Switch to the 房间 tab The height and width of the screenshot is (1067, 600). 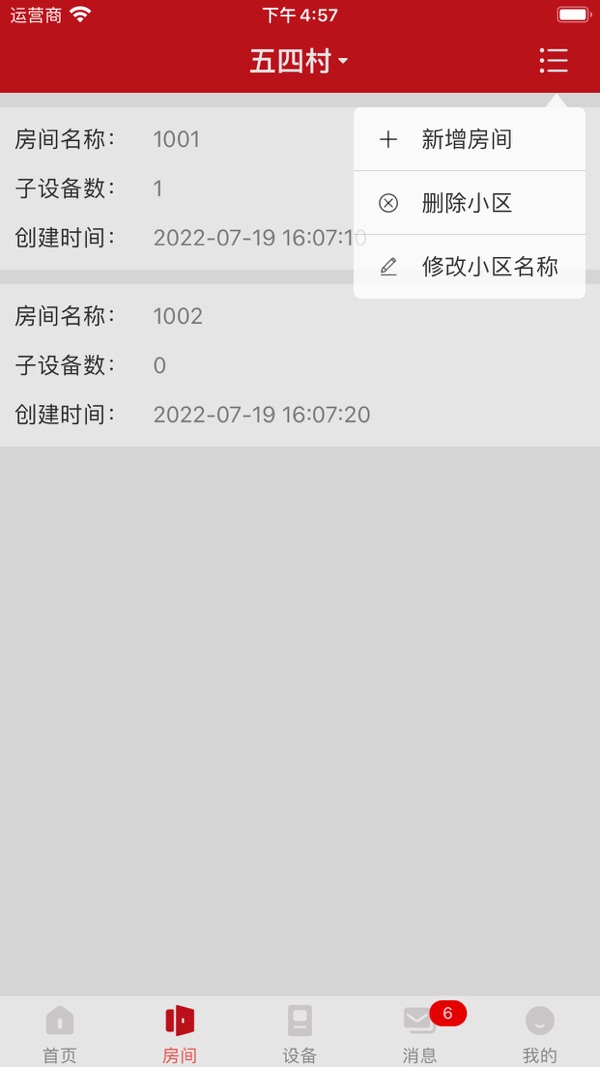(180, 1033)
